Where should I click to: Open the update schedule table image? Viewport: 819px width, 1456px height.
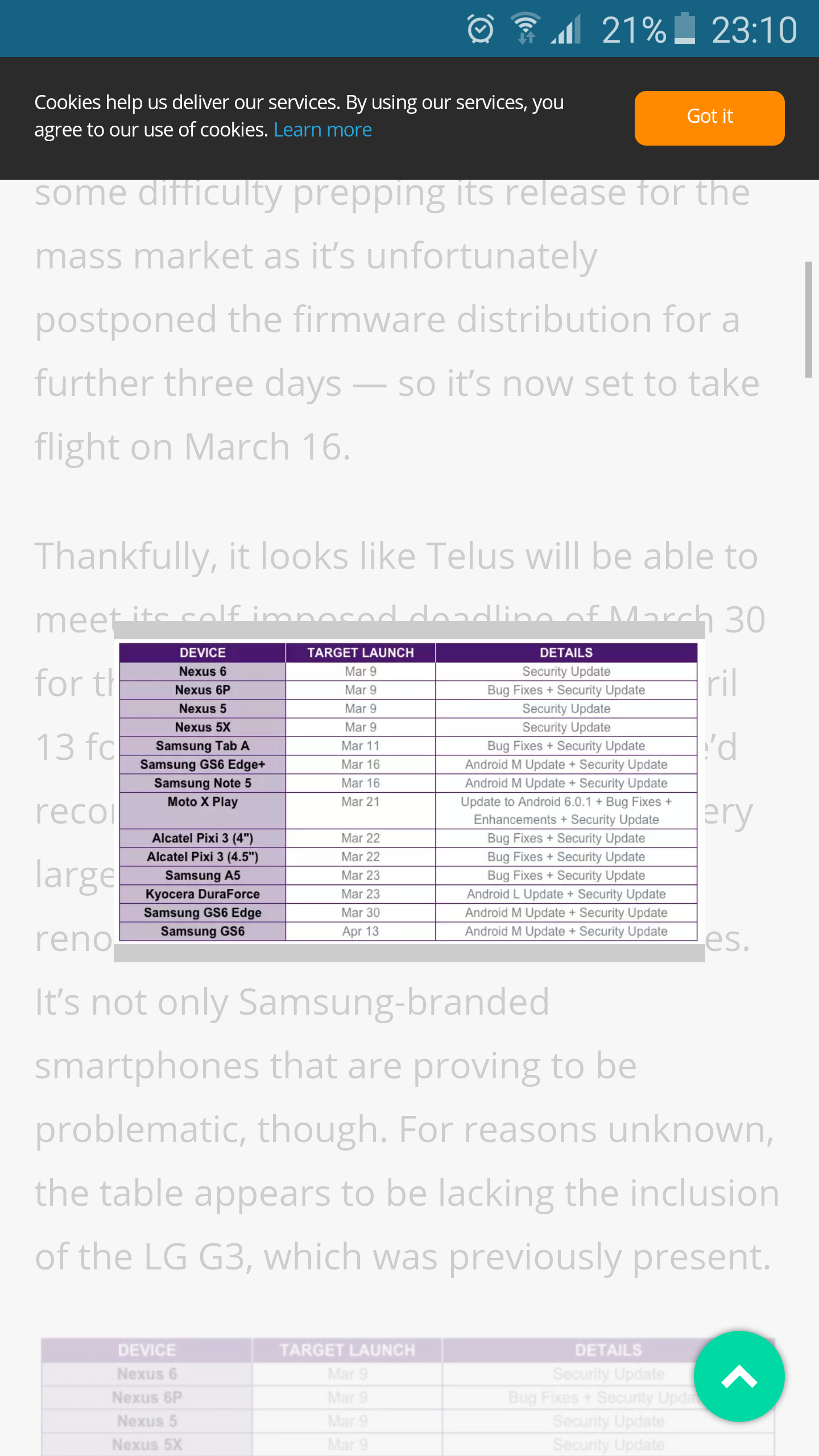[x=408, y=792]
